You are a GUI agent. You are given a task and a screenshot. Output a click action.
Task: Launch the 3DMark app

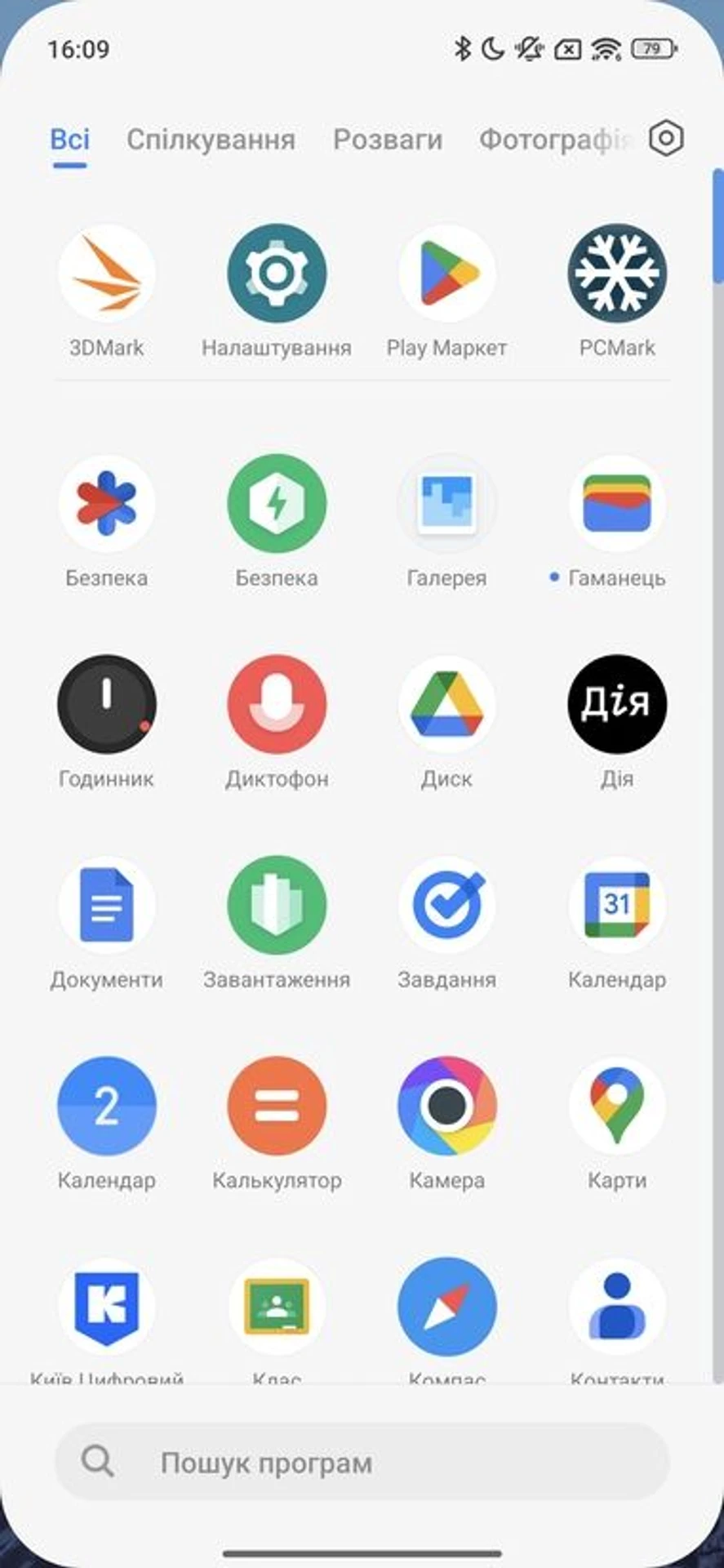pos(106,274)
